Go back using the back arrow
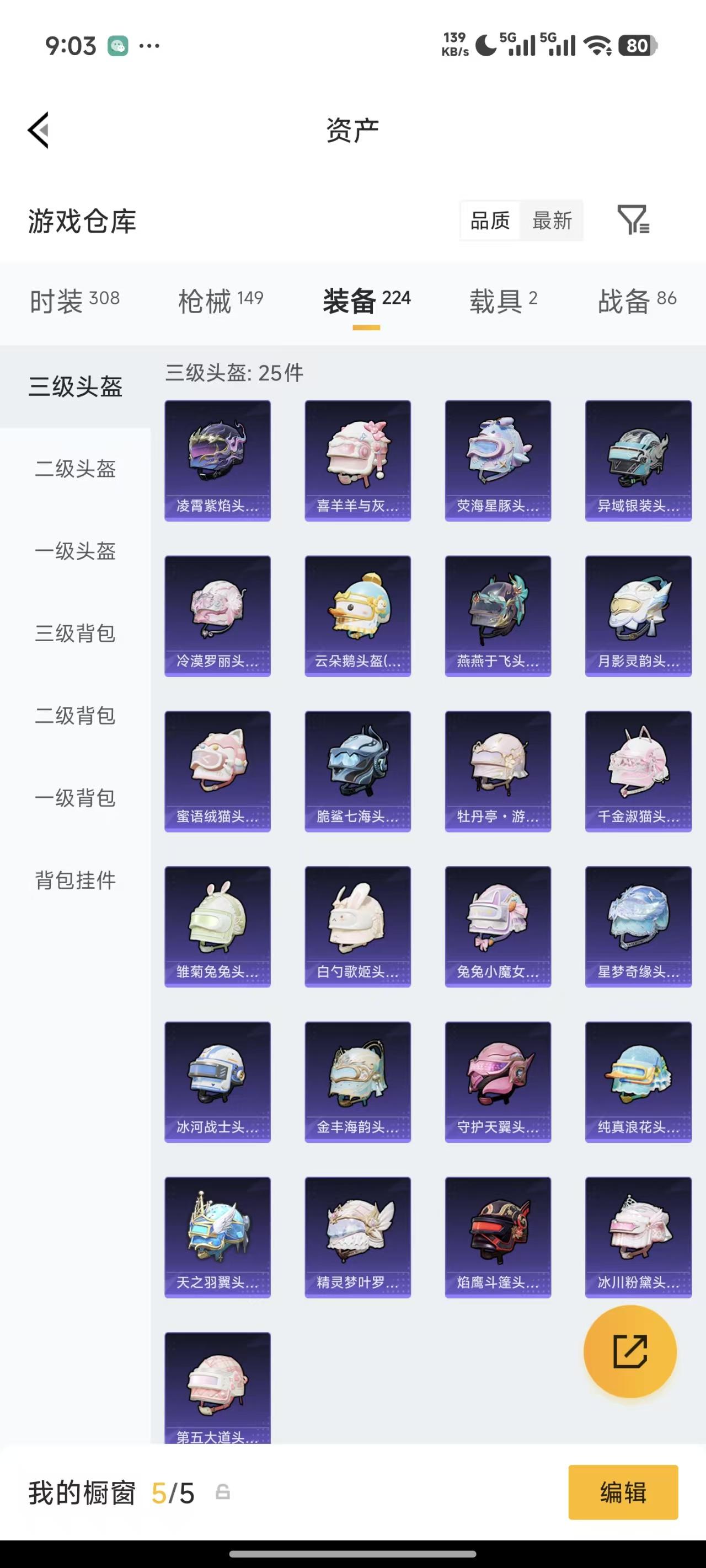 pos(39,130)
